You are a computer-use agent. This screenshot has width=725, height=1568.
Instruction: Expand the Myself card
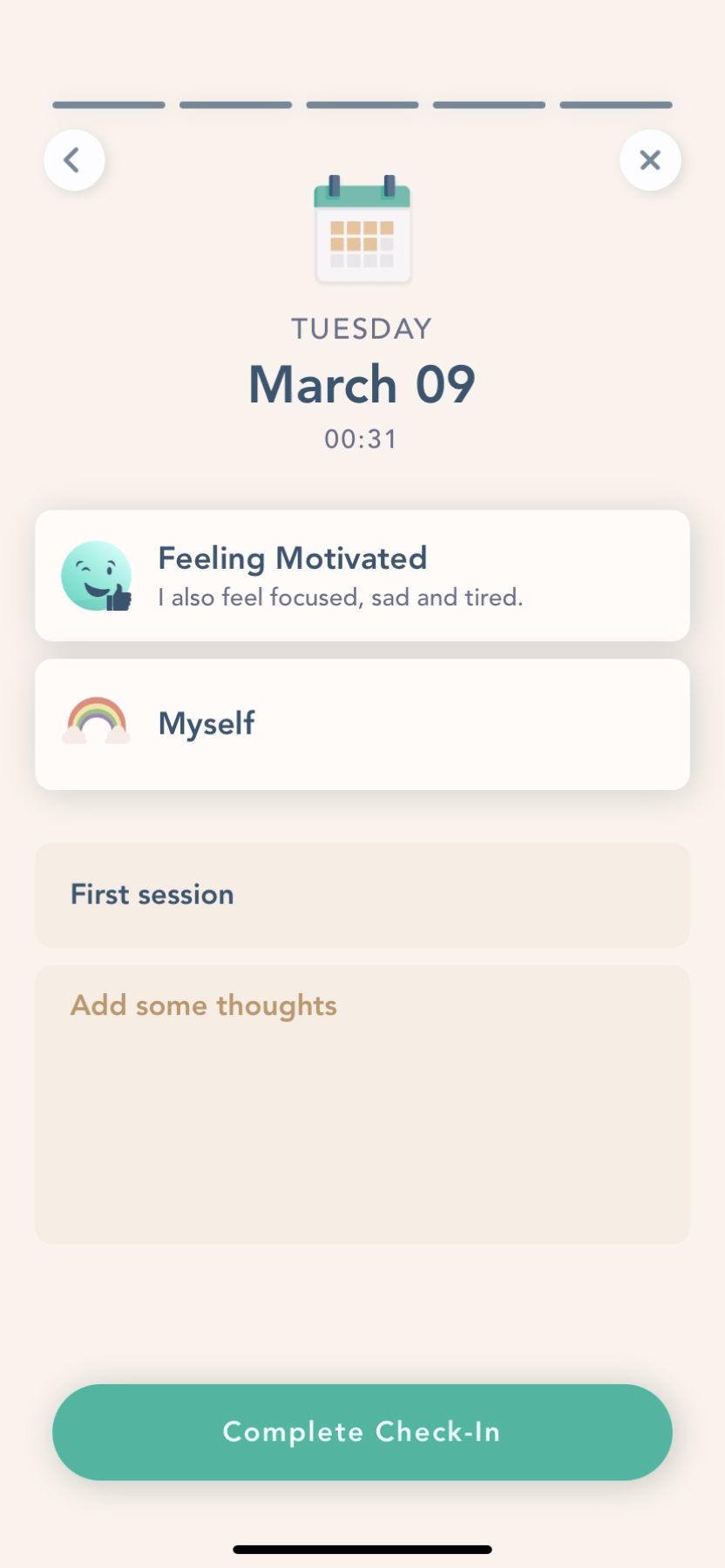362,724
